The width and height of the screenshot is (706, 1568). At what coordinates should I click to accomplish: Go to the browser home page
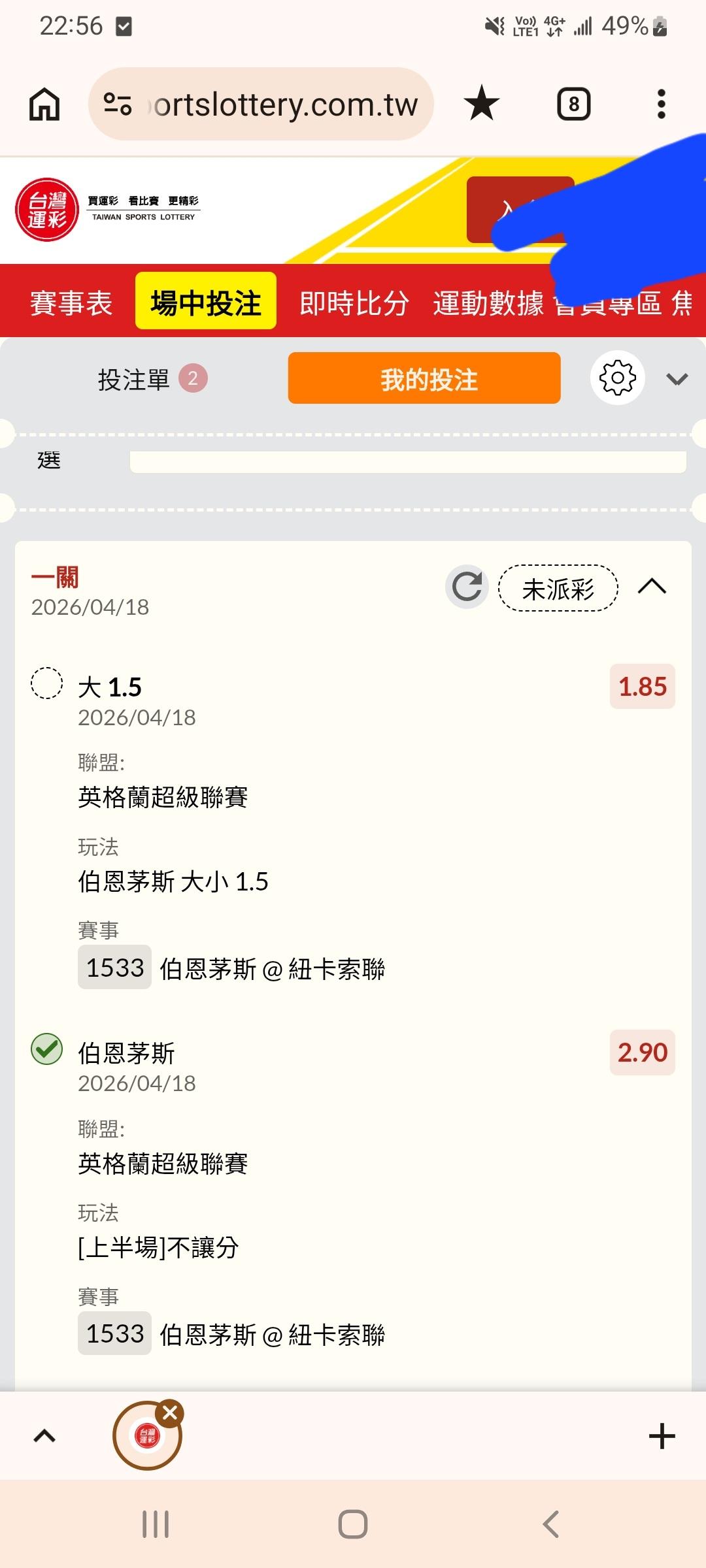pyautogui.click(x=44, y=105)
